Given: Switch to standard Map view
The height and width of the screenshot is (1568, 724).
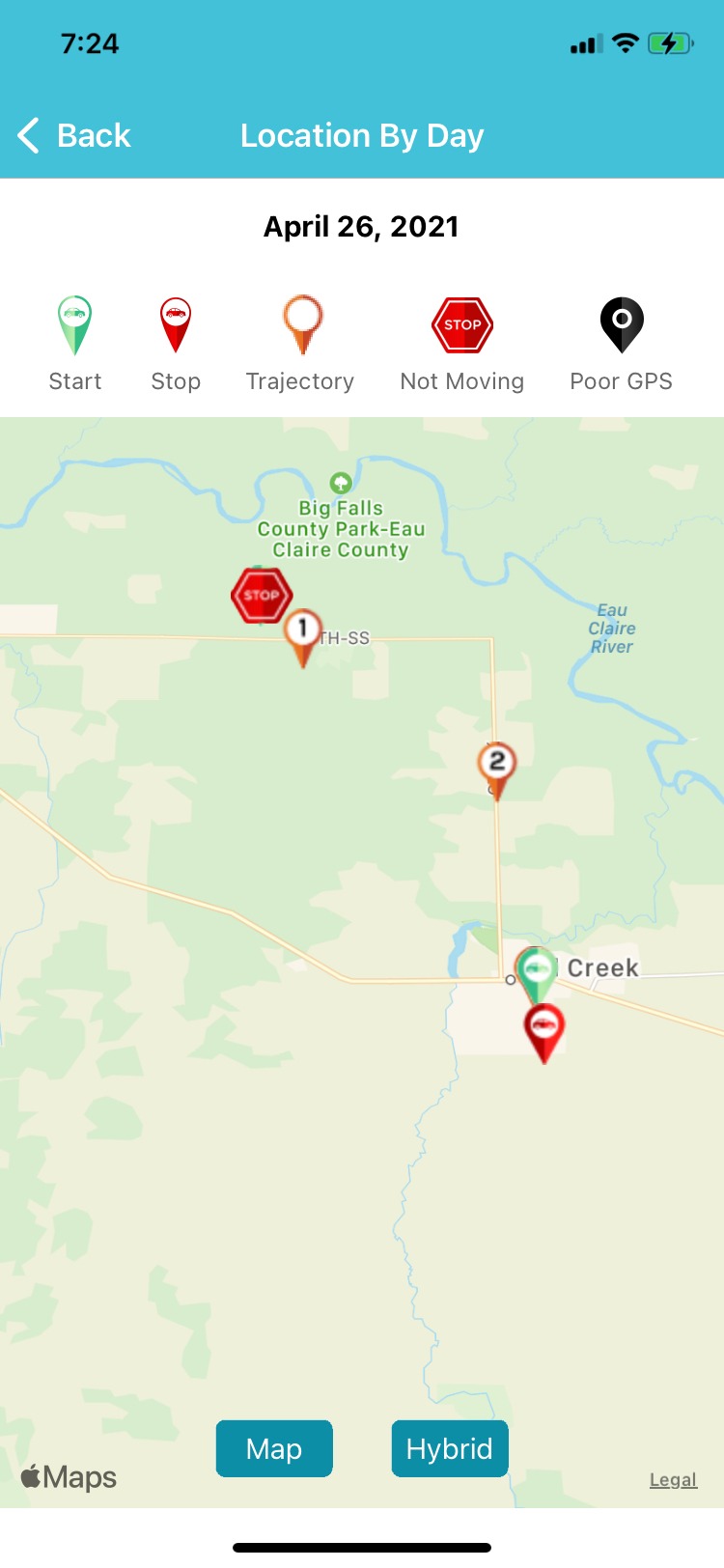Looking at the screenshot, I should click(x=274, y=1448).
